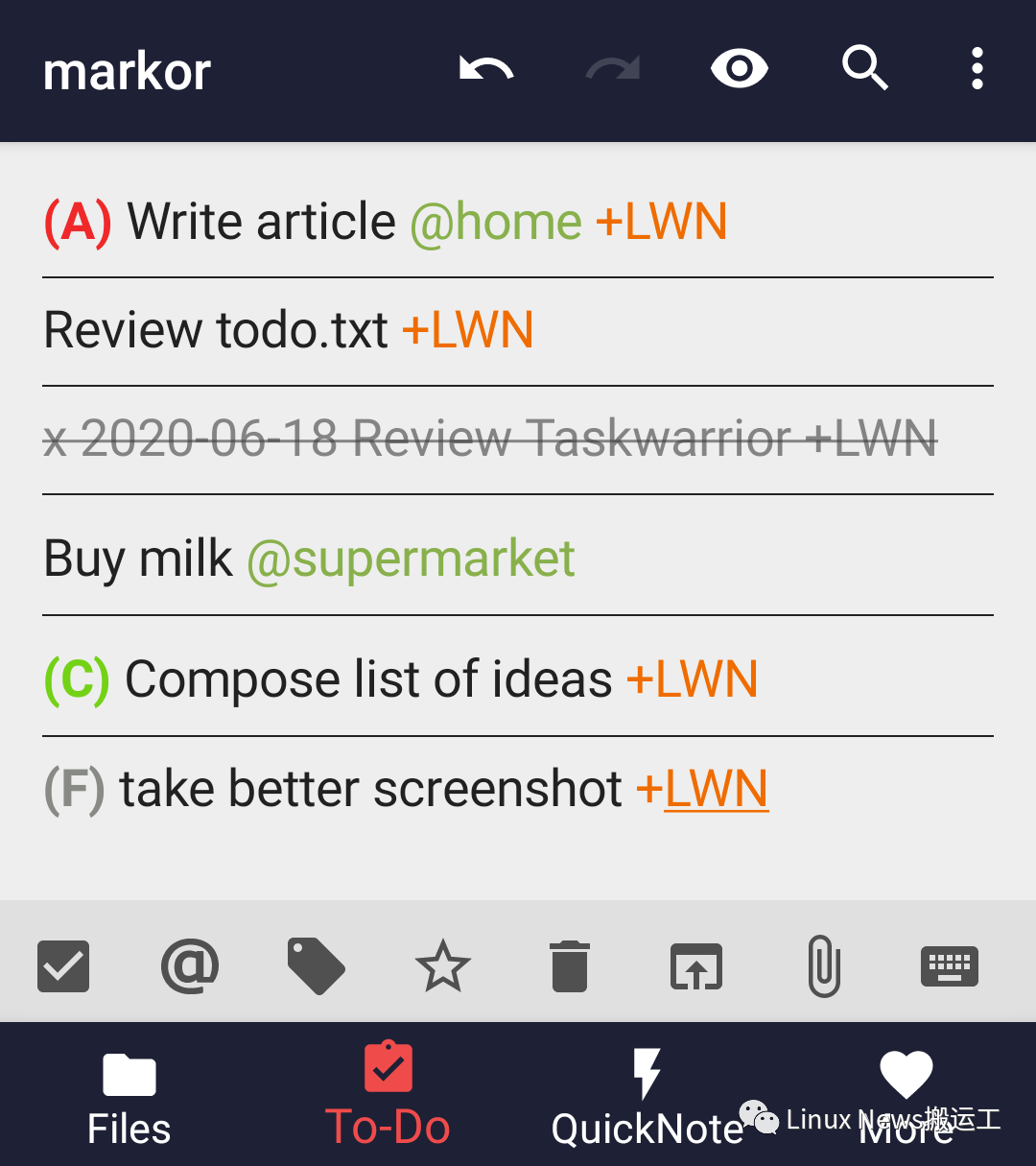Open search for tasks

tap(864, 68)
